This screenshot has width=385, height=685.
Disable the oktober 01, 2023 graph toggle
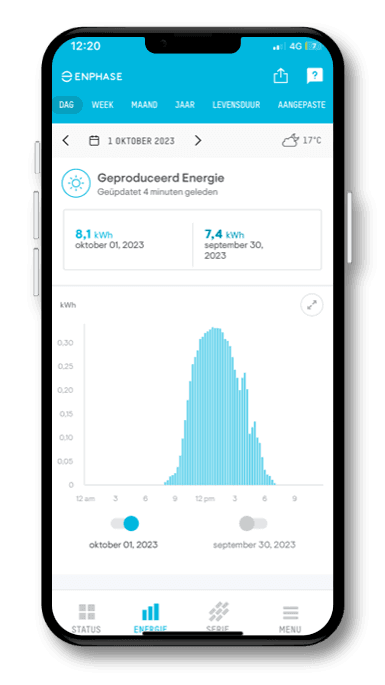coord(125,523)
